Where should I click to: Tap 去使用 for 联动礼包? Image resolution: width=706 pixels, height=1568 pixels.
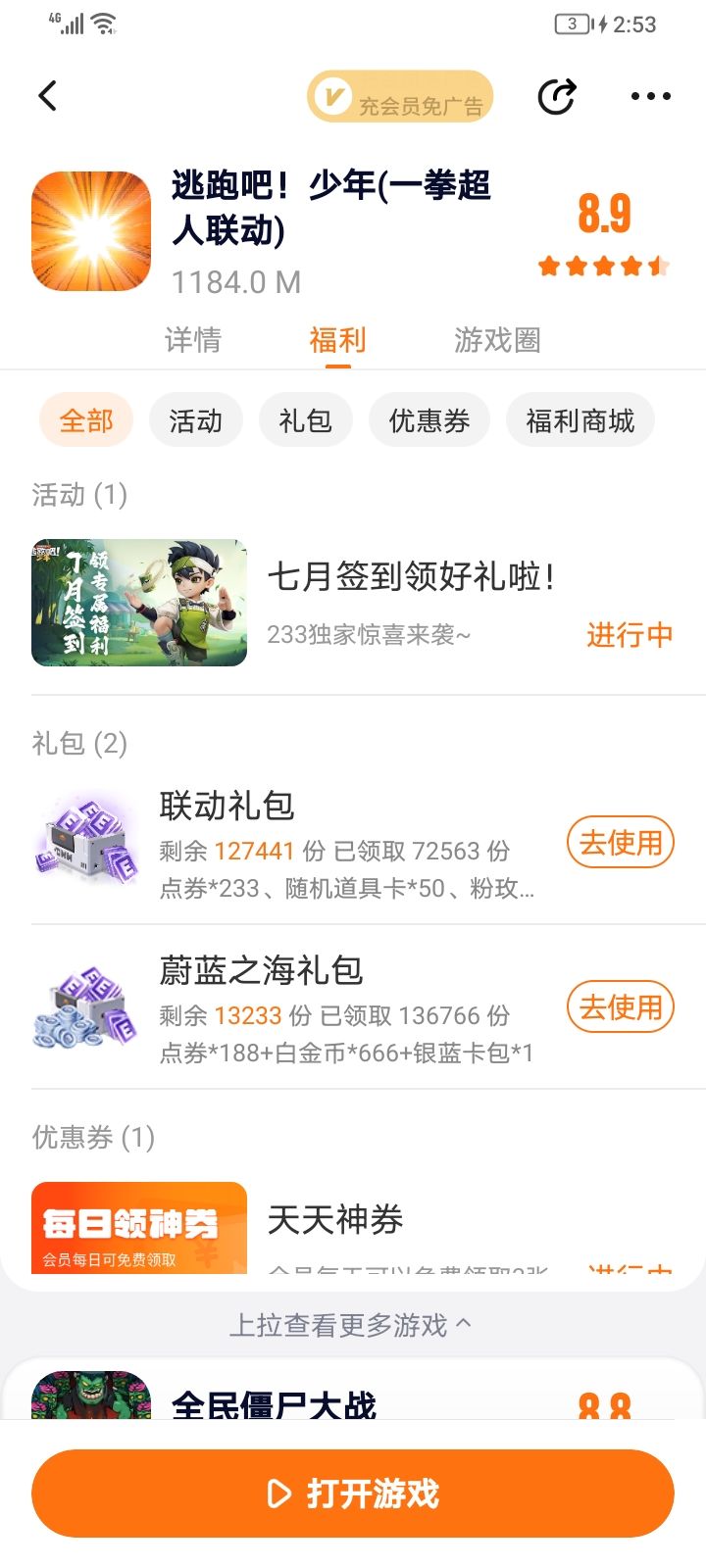pyautogui.click(x=621, y=843)
